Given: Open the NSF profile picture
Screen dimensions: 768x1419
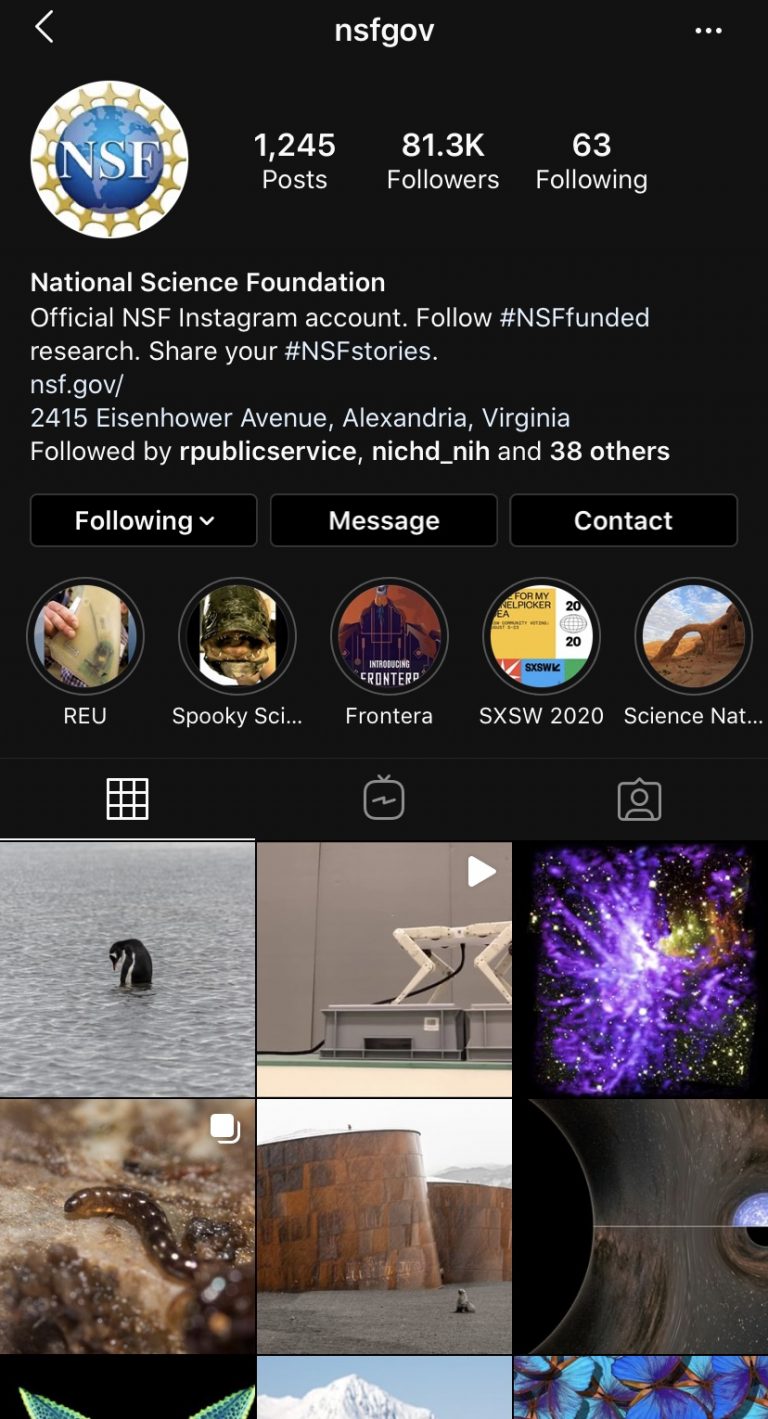Looking at the screenshot, I should coord(110,159).
